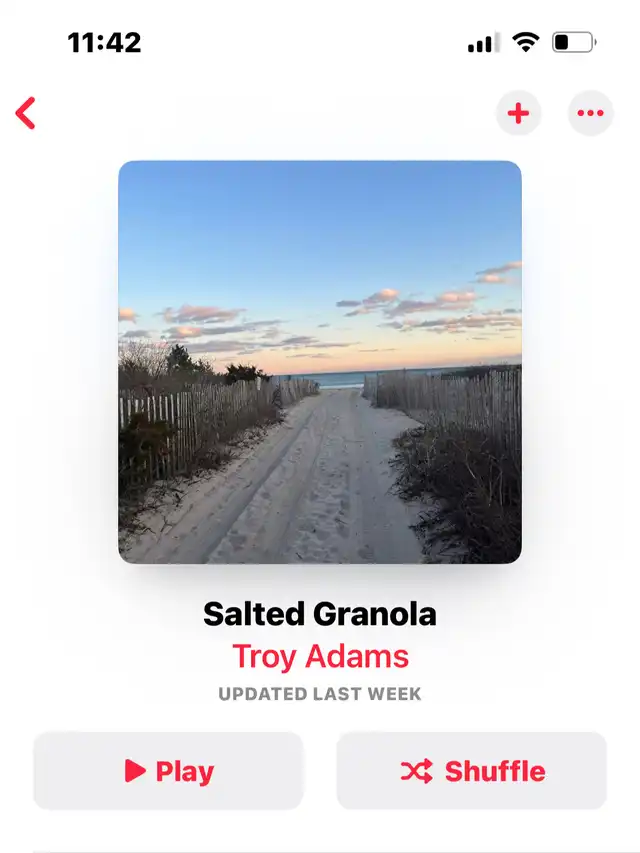This screenshot has width=640, height=853.
Task: Open Troy Adams profile link
Action: (x=320, y=657)
